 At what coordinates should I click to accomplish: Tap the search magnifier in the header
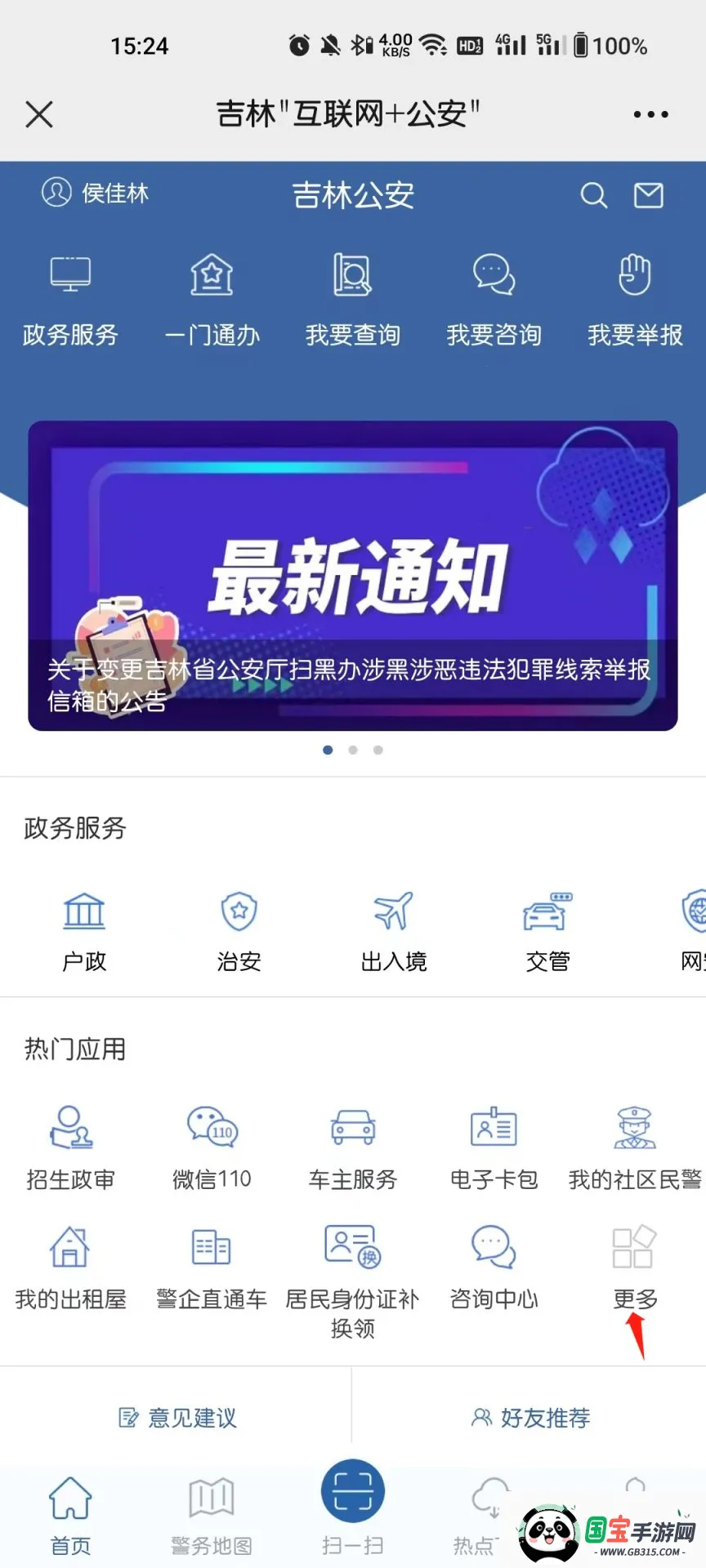pos(593,196)
